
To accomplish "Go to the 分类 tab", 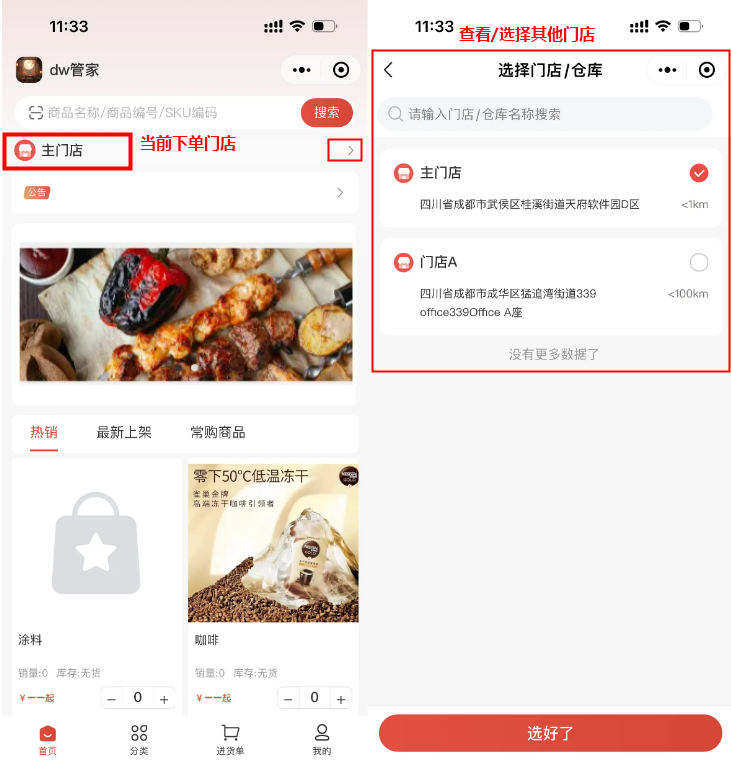I will tap(139, 740).
